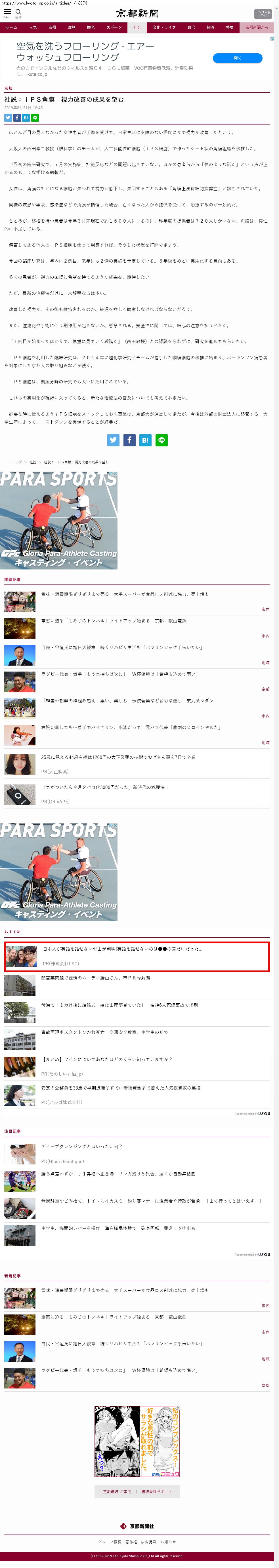This screenshot has width=279, height=1568.
Task: Open the 著作権 footer link
Action: coord(131,1542)
